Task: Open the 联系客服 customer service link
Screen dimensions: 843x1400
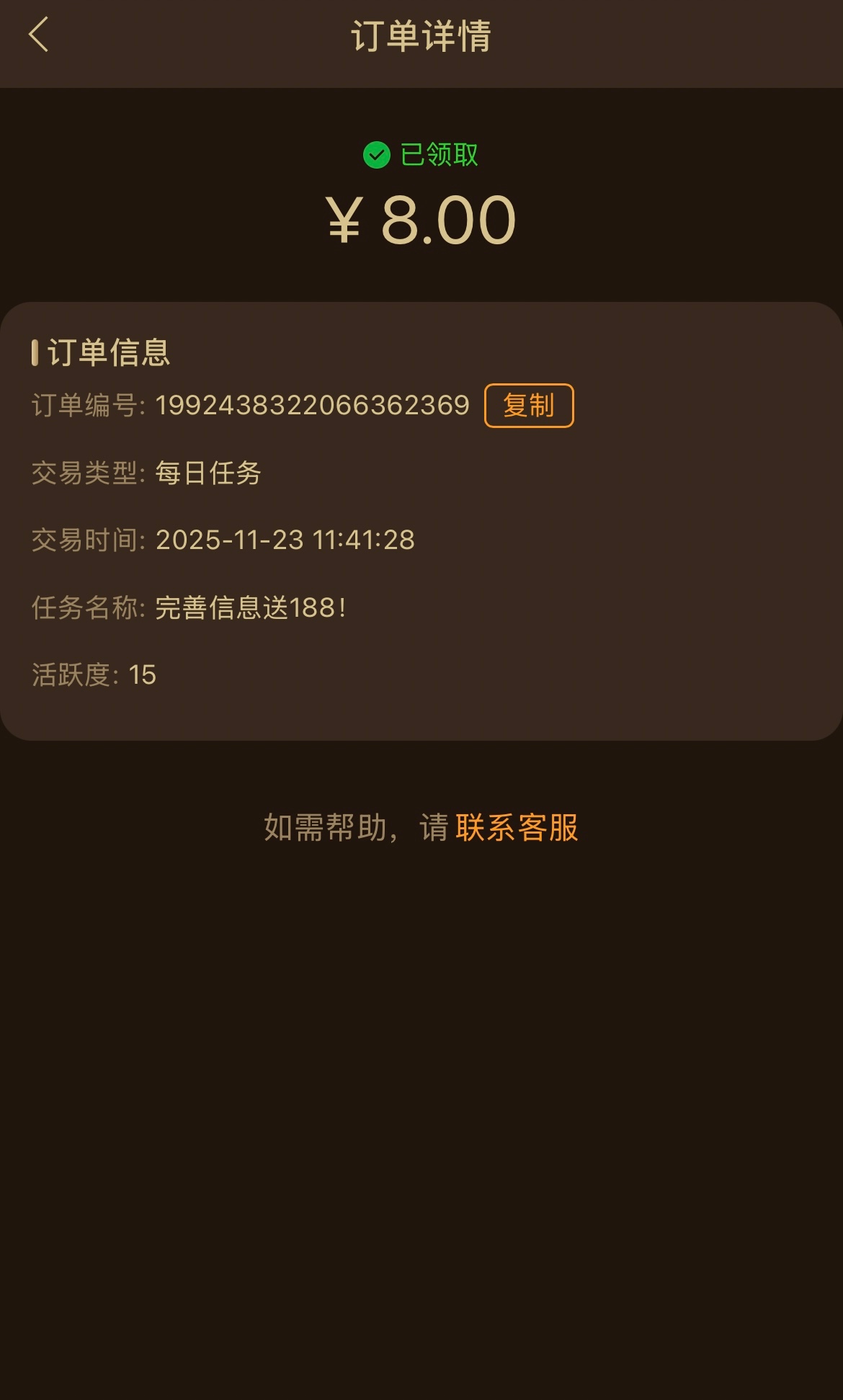Action: tap(517, 827)
